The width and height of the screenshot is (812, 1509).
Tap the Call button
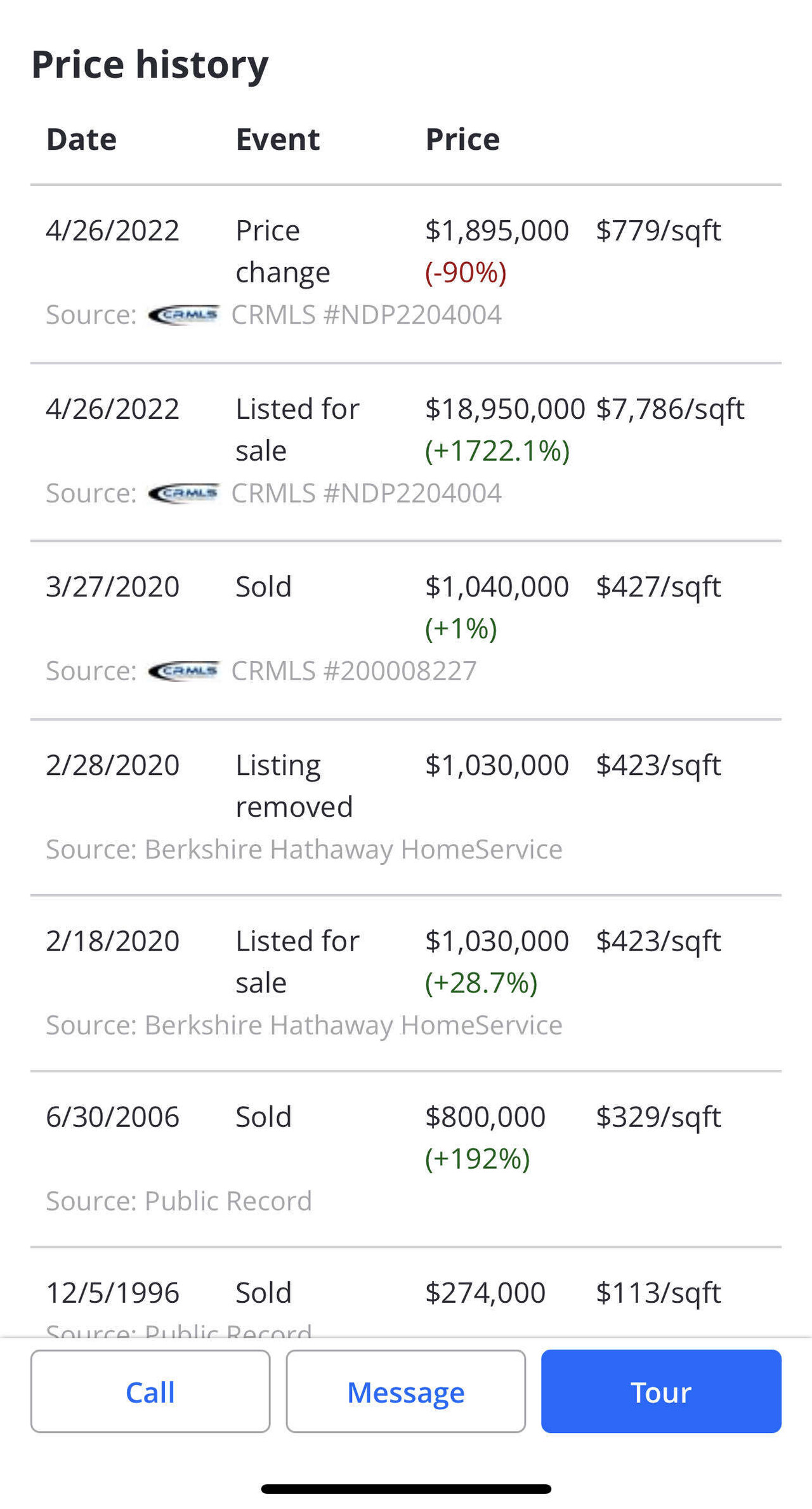click(150, 1392)
